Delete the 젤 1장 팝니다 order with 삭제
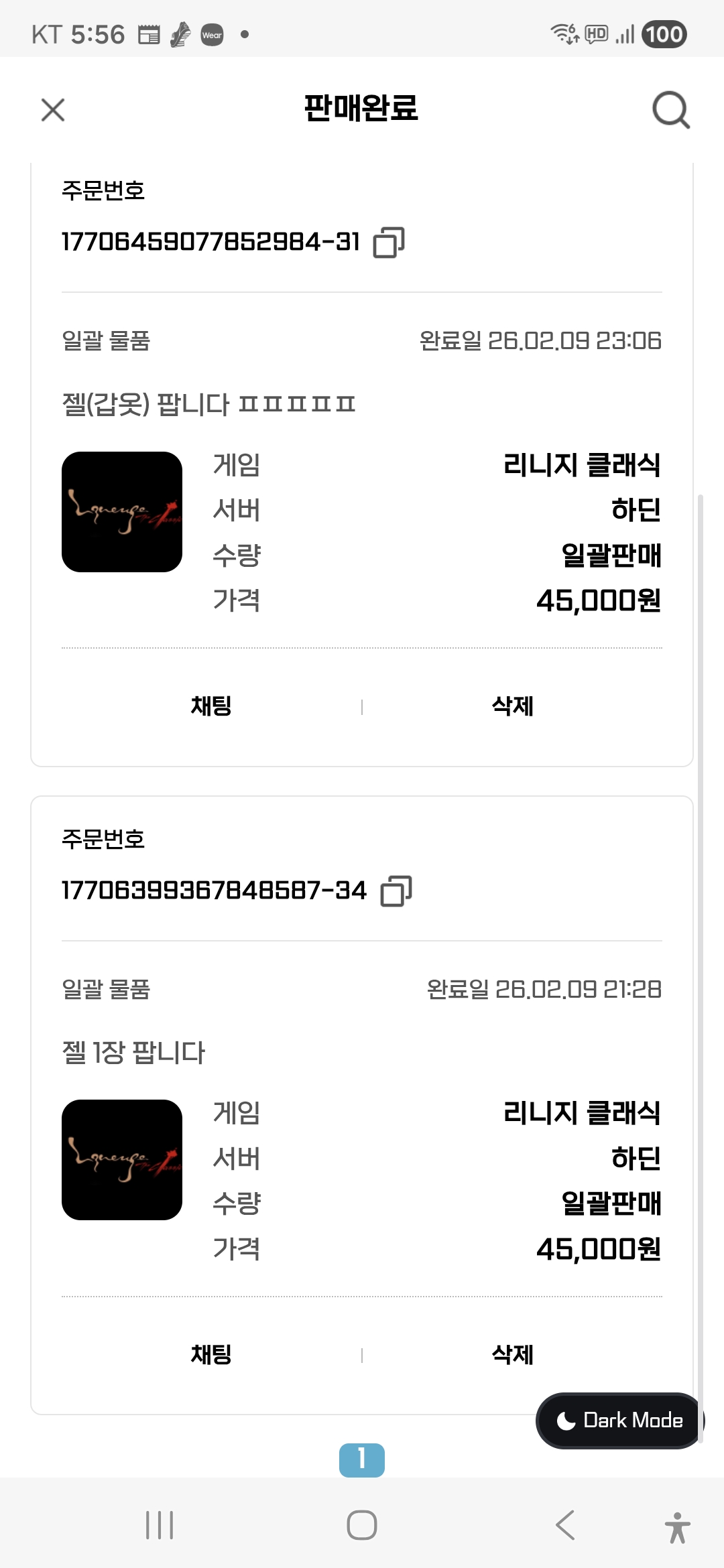Screen dimensions: 724x1568 pyautogui.click(x=513, y=1355)
